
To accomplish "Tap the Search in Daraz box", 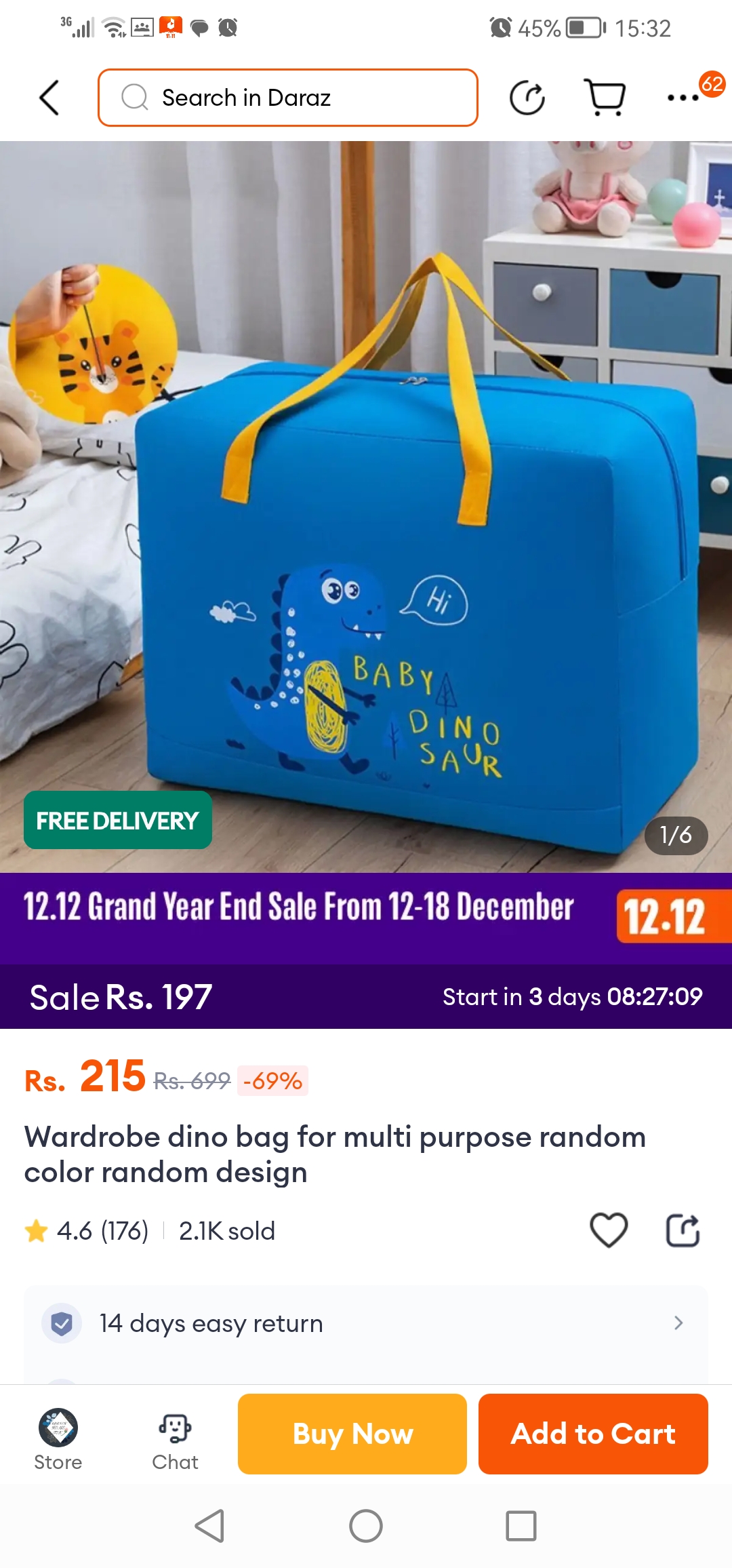I will (288, 98).
